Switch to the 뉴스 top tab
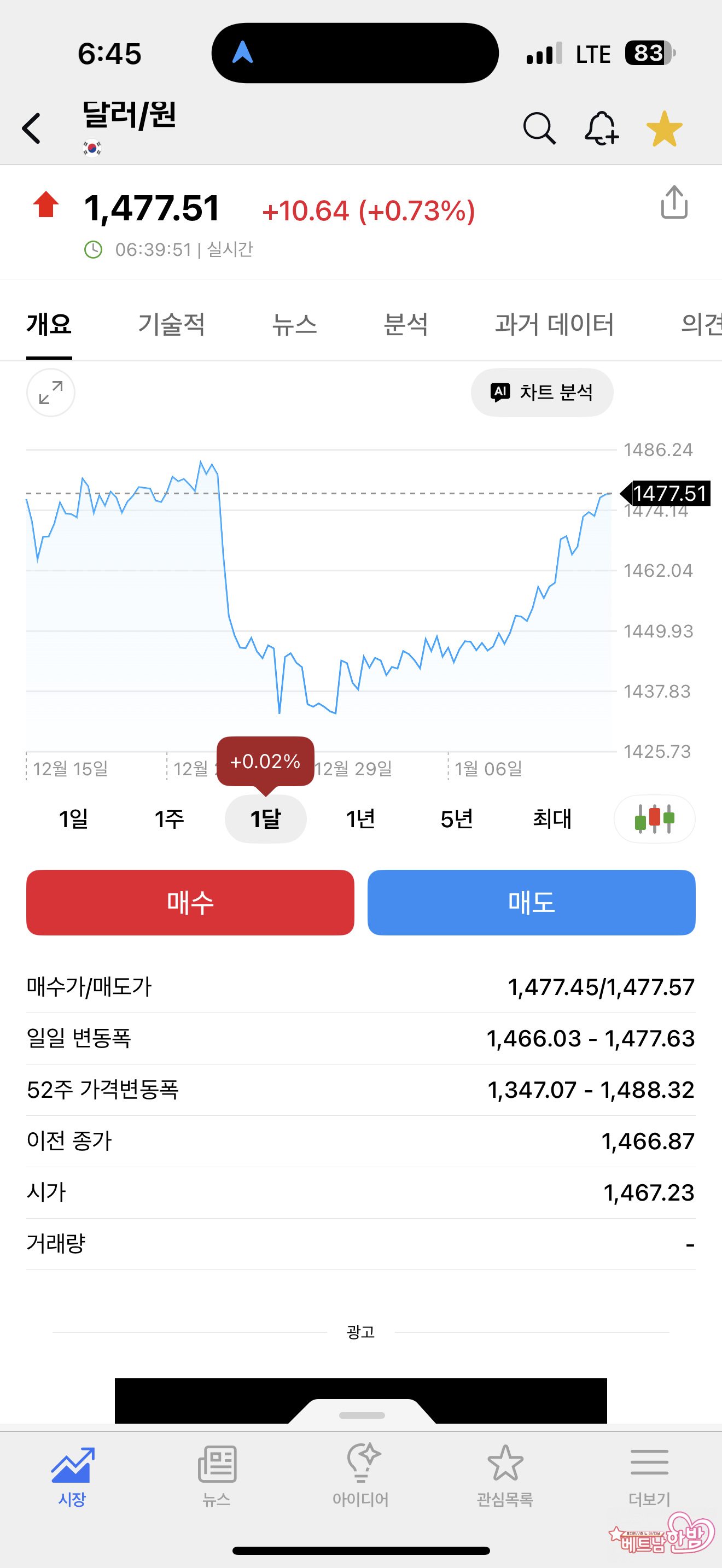This screenshot has width=722, height=1568. pos(294,324)
